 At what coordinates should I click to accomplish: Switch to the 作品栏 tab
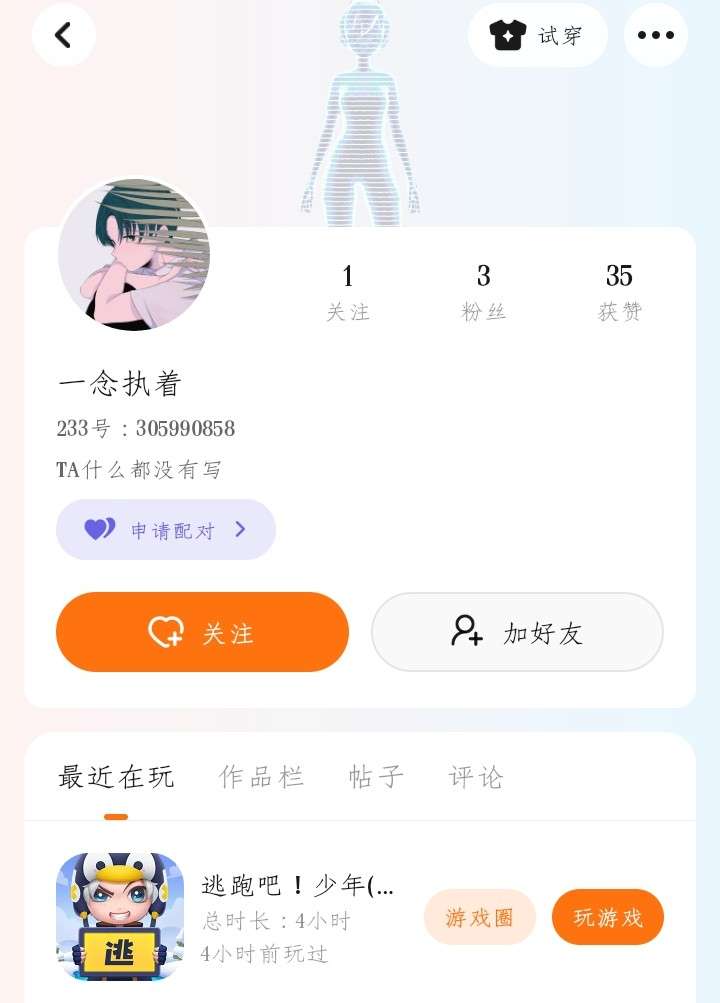(262, 777)
